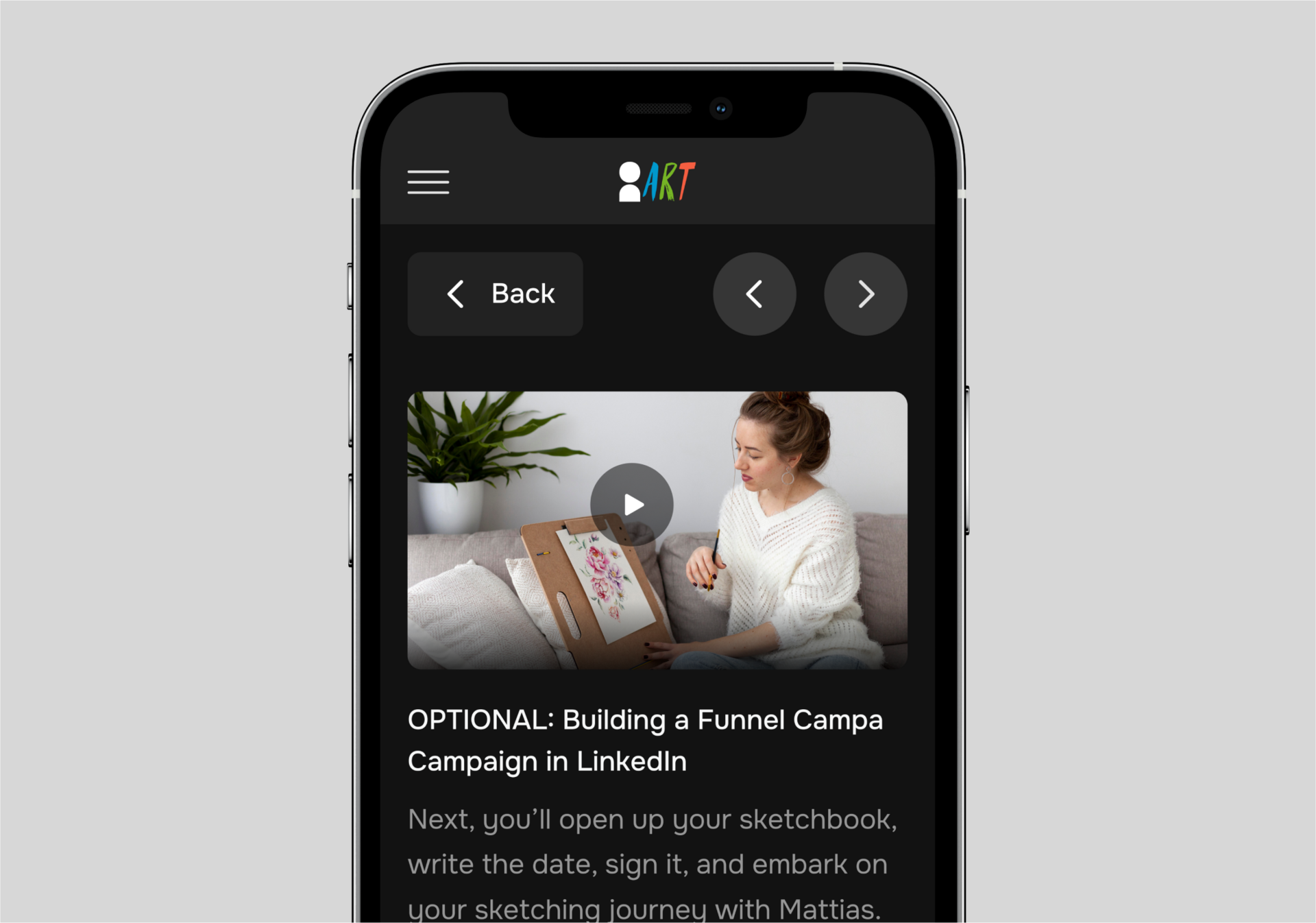Image resolution: width=1316 pixels, height=923 pixels.
Task: Go to the next lesson arrow
Action: click(865, 294)
